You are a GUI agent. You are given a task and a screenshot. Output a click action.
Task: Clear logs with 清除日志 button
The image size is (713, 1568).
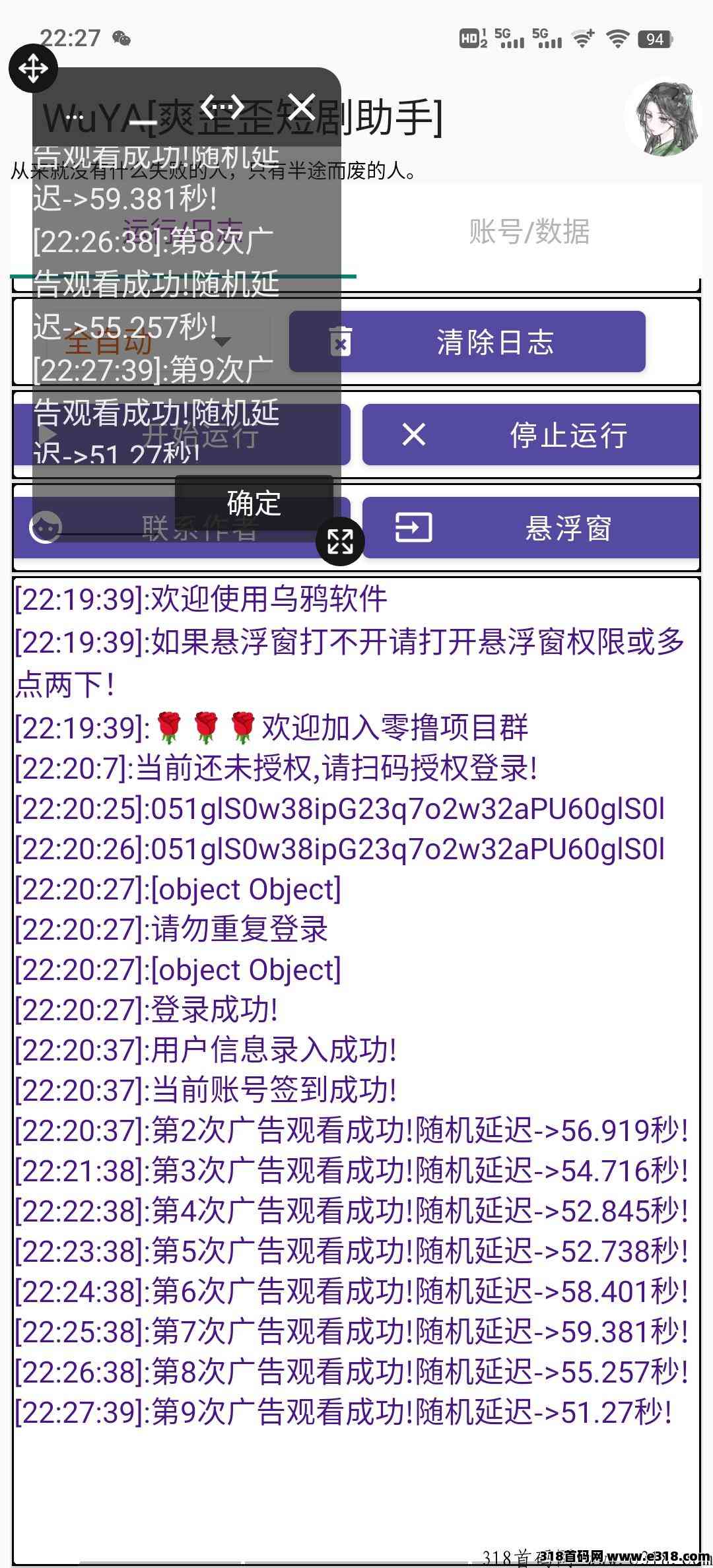click(467, 342)
